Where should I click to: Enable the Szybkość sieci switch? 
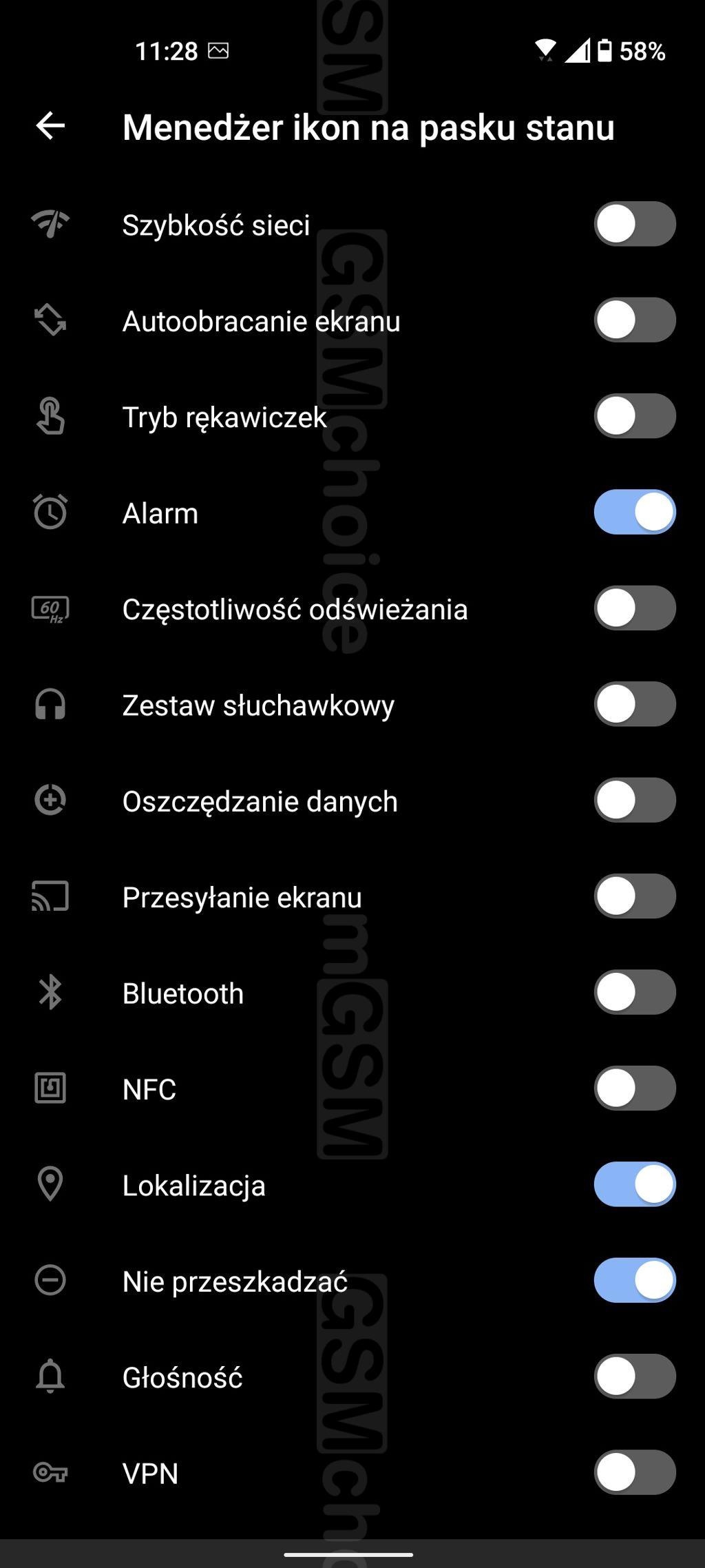(x=635, y=224)
